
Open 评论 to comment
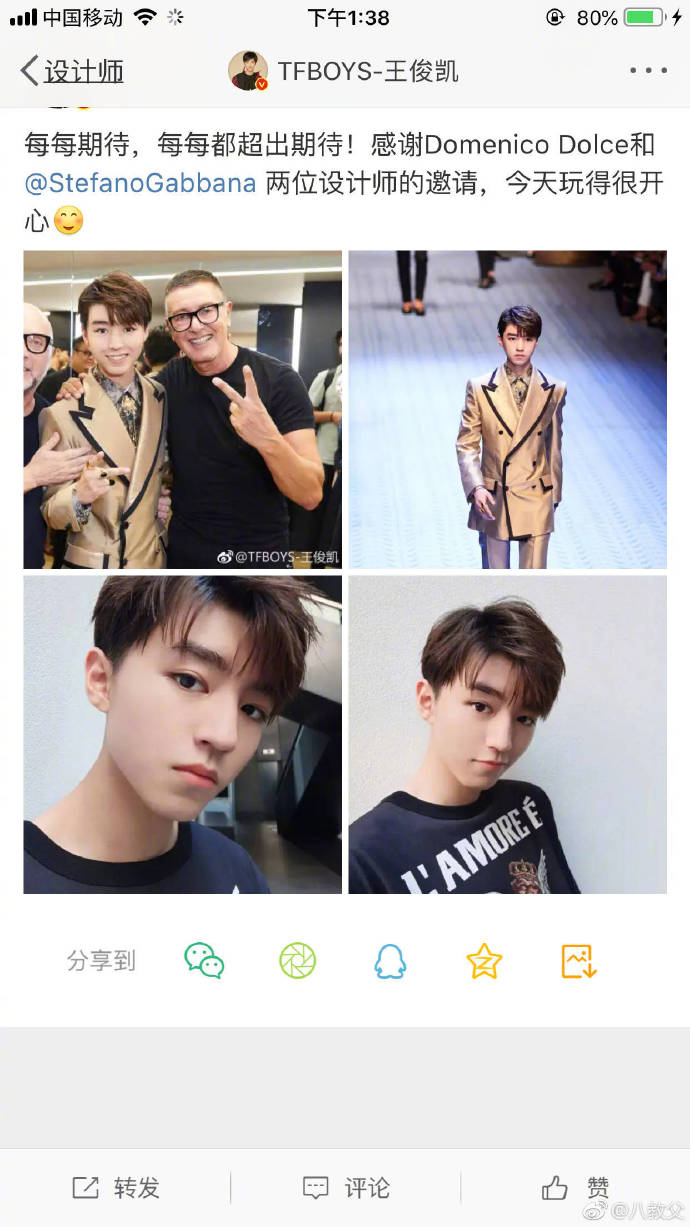click(x=346, y=1187)
